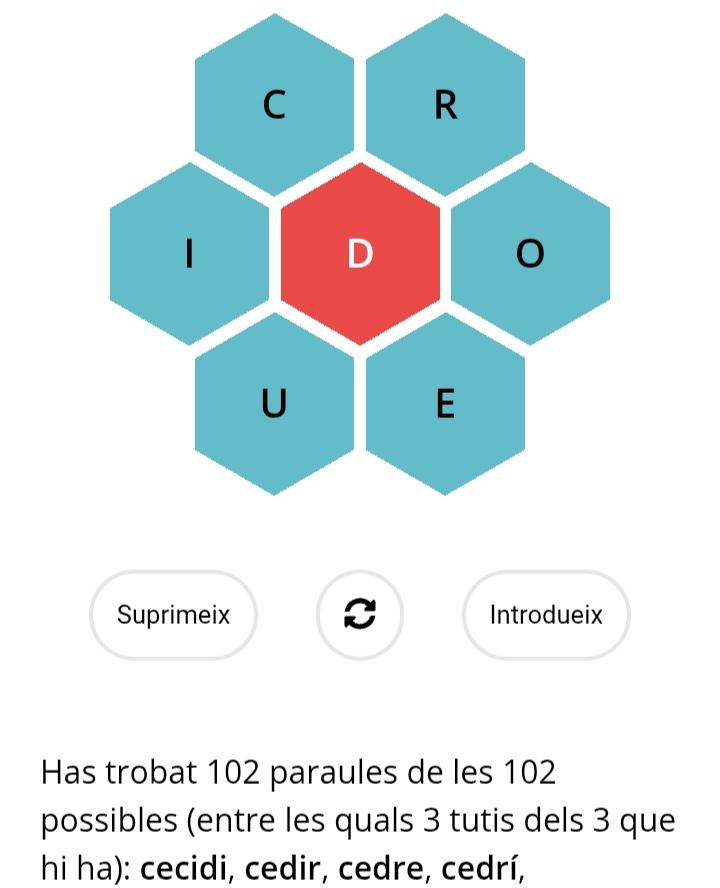Select the R hexagon tile
This screenshot has height=888, width=720.
click(x=445, y=104)
